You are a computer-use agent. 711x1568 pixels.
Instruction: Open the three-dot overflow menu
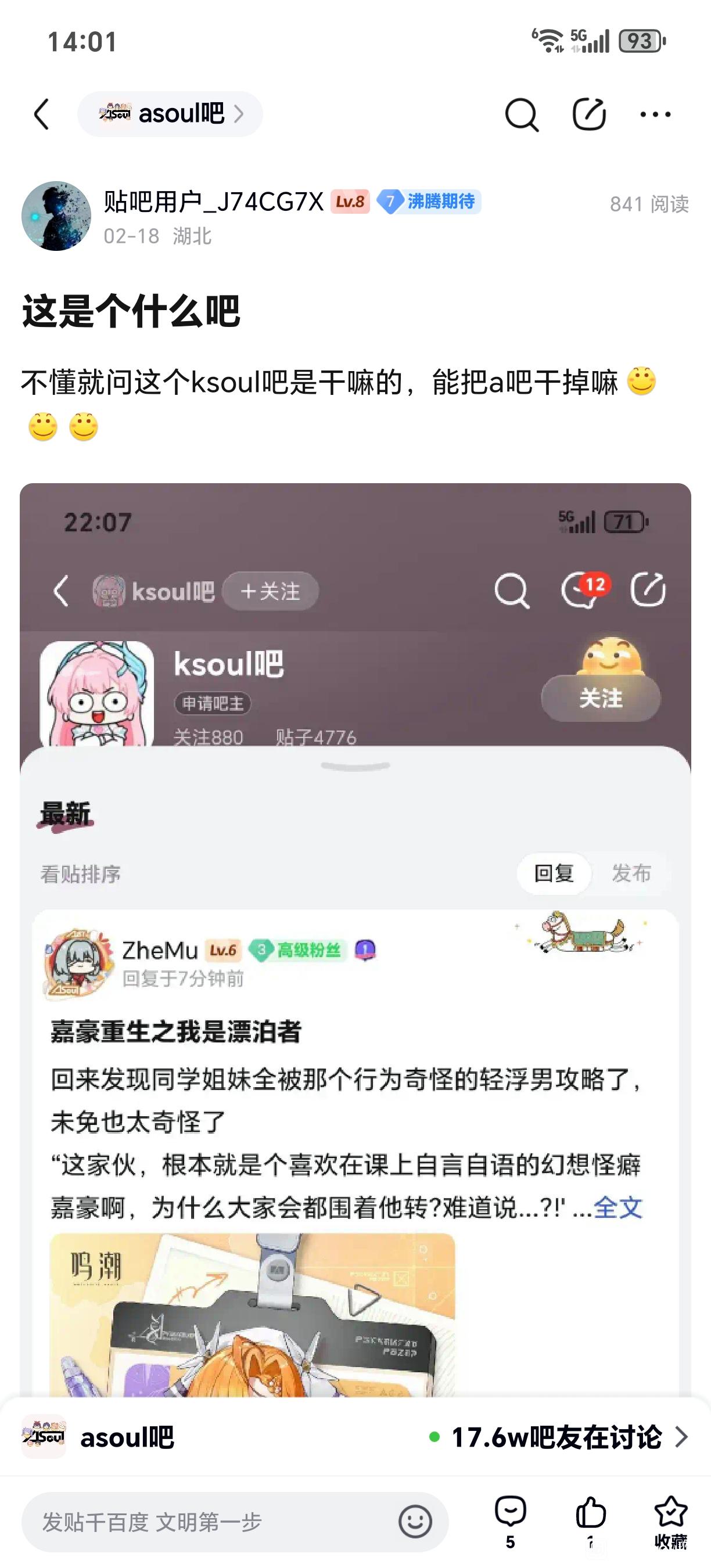point(655,114)
